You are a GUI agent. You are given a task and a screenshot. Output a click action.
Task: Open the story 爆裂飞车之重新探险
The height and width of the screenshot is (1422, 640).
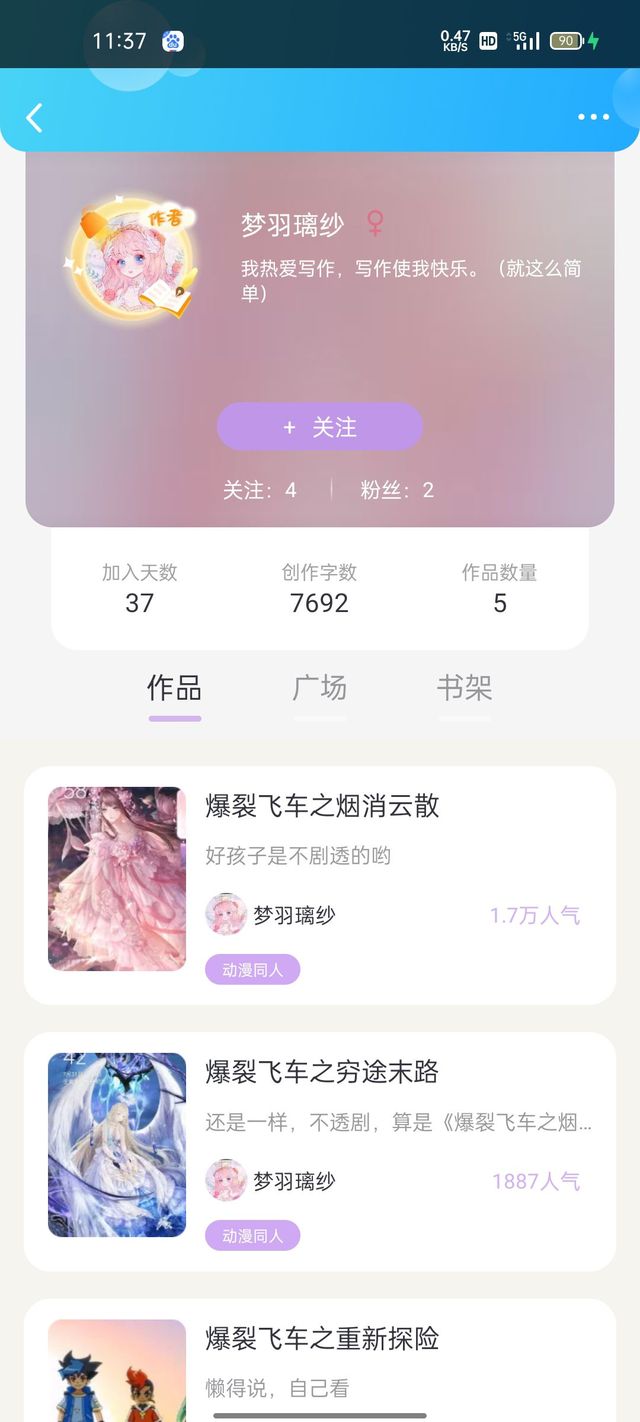(322, 1338)
